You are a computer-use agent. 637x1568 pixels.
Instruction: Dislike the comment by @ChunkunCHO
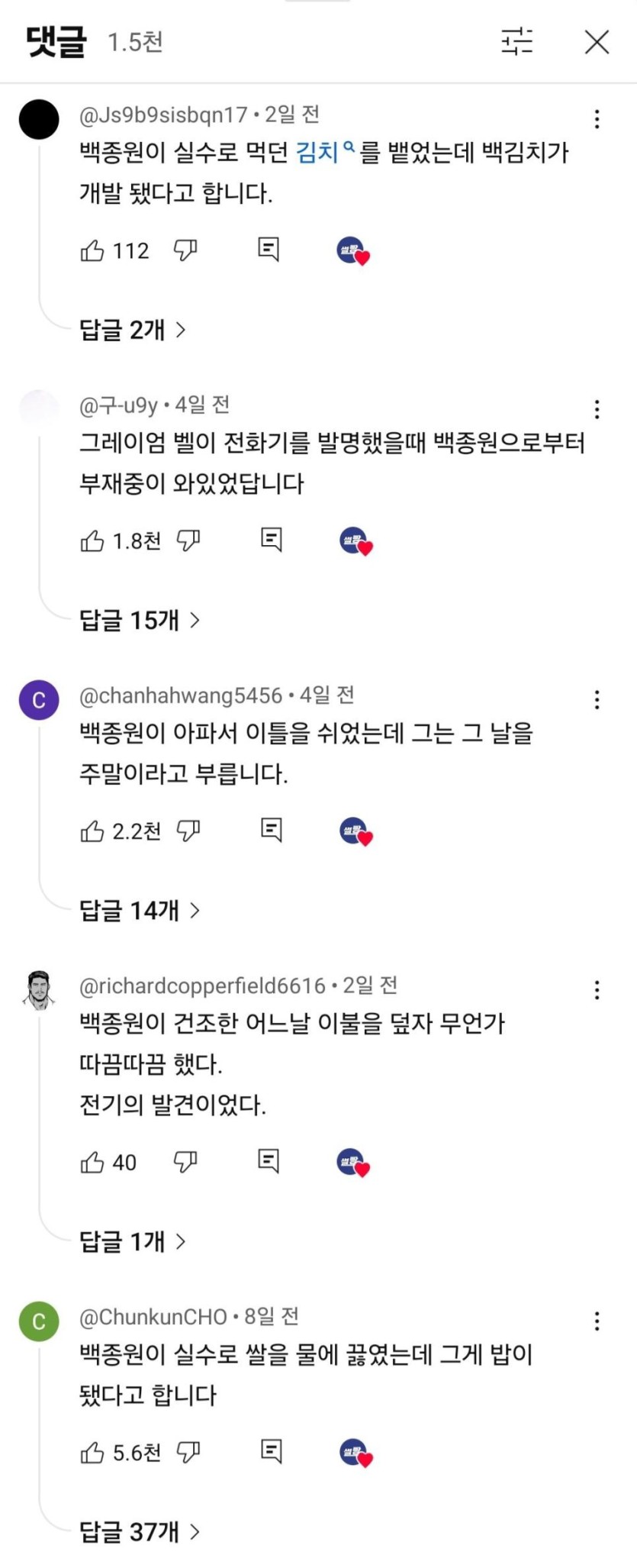(x=188, y=1452)
